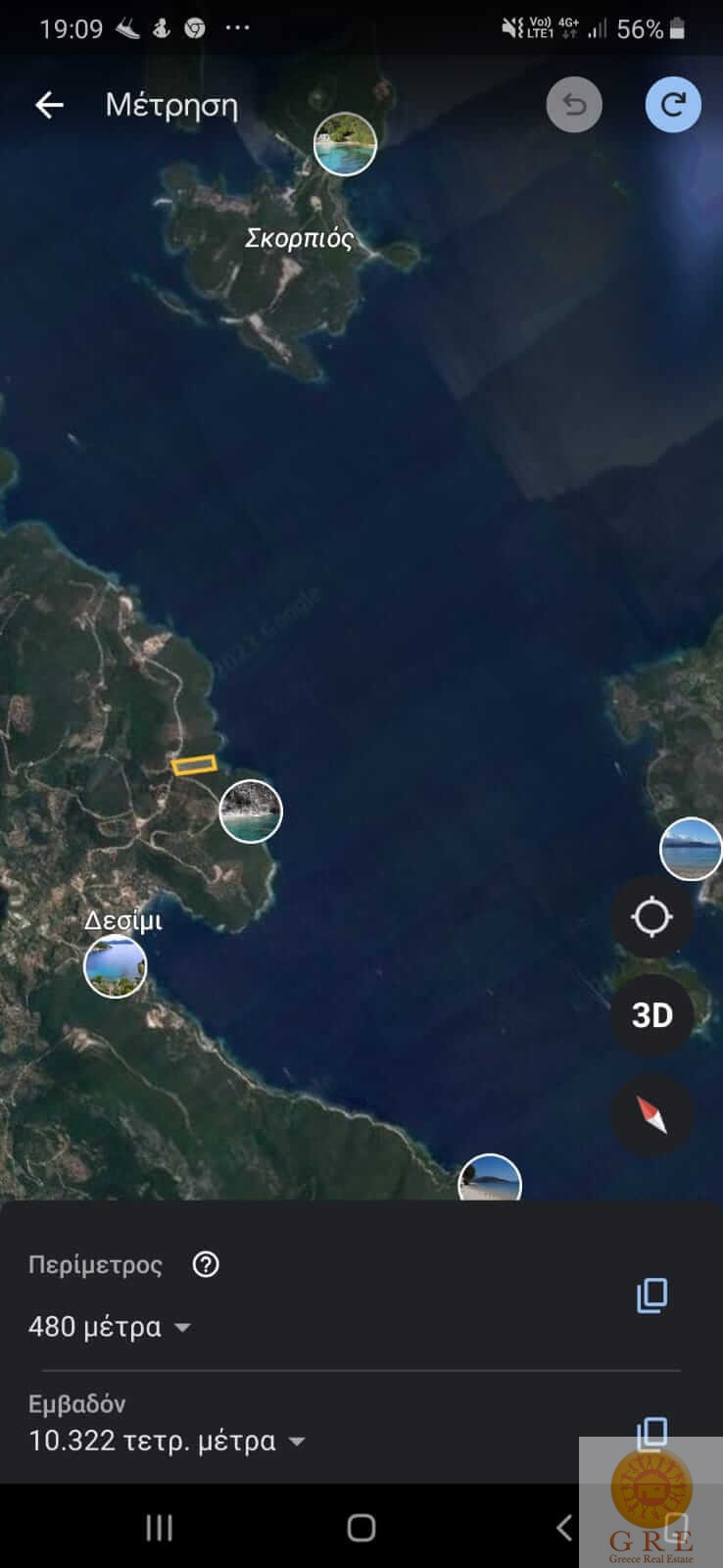Copy the Εμβαδόν area value

click(x=651, y=1434)
